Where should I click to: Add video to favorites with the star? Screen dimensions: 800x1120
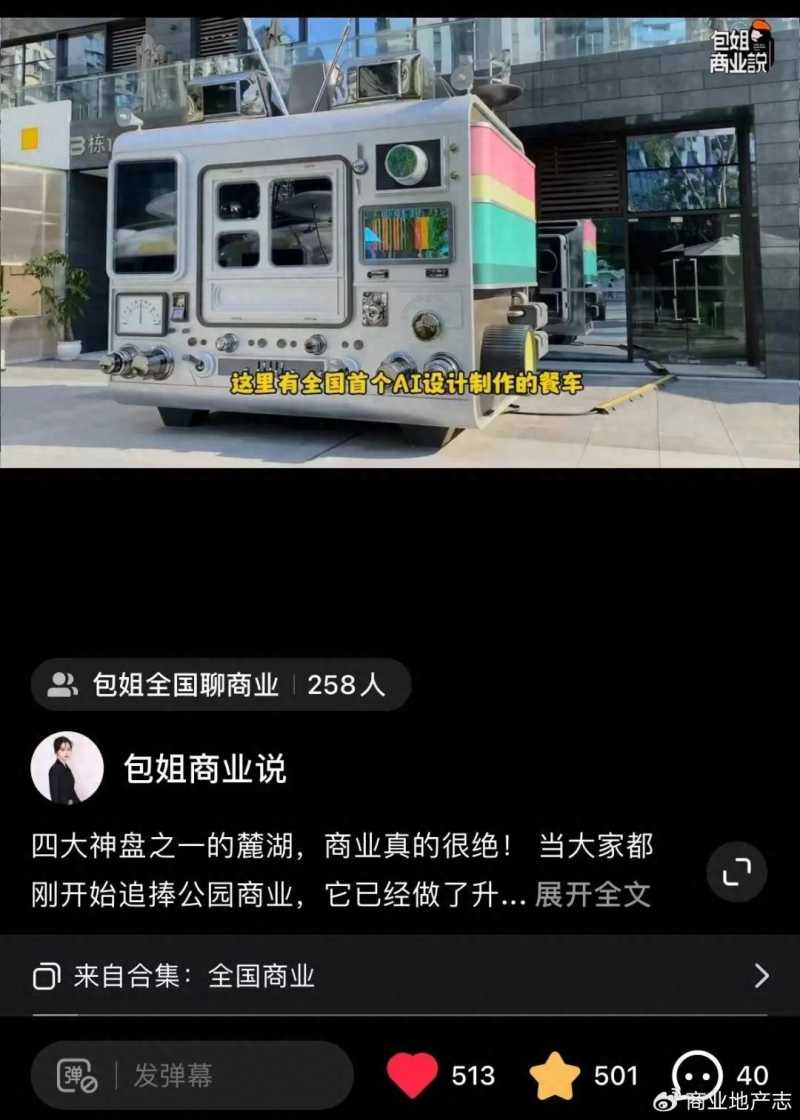pyautogui.click(x=555, y=1076)
